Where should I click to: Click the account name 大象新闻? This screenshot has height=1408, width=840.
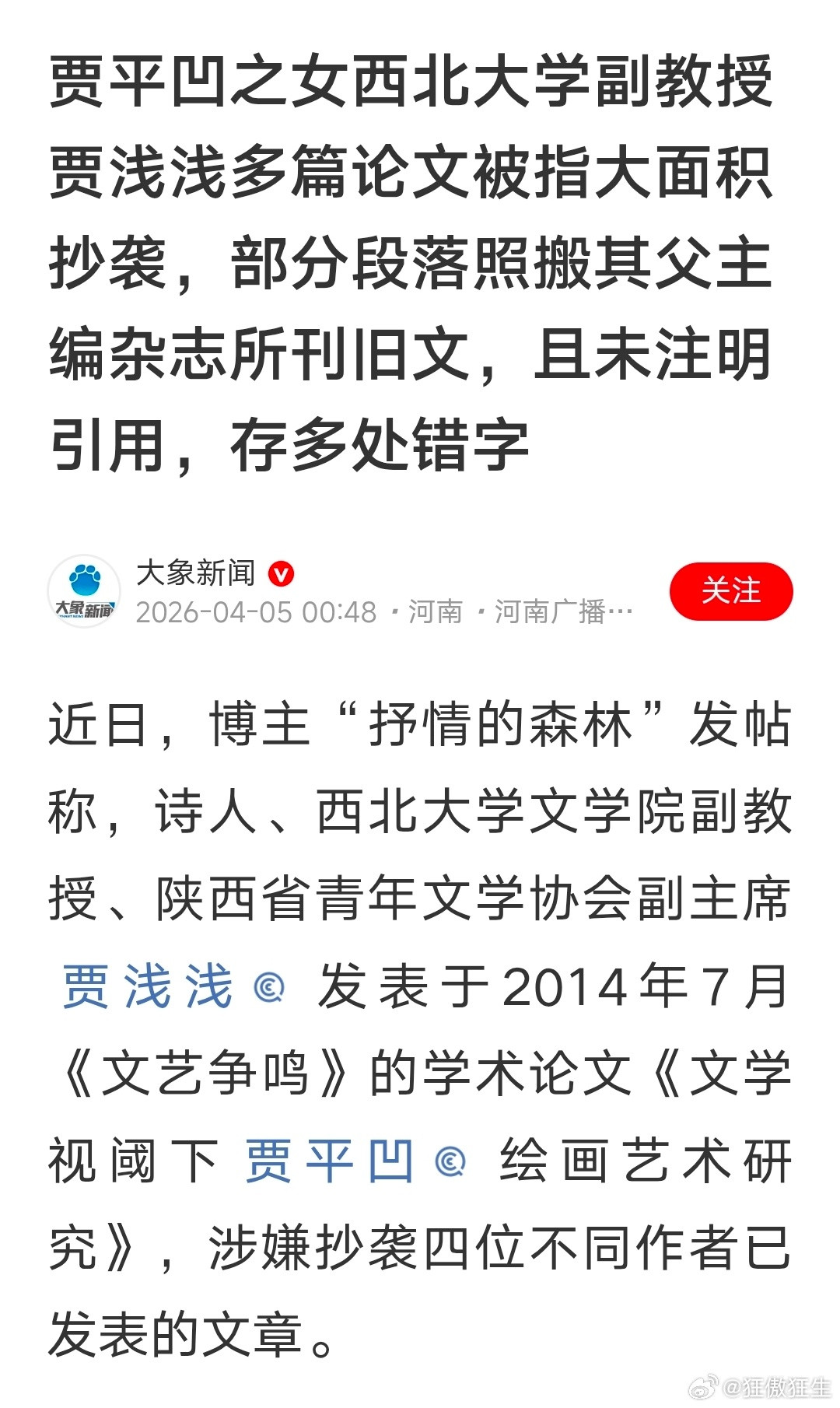pos(194,570)
